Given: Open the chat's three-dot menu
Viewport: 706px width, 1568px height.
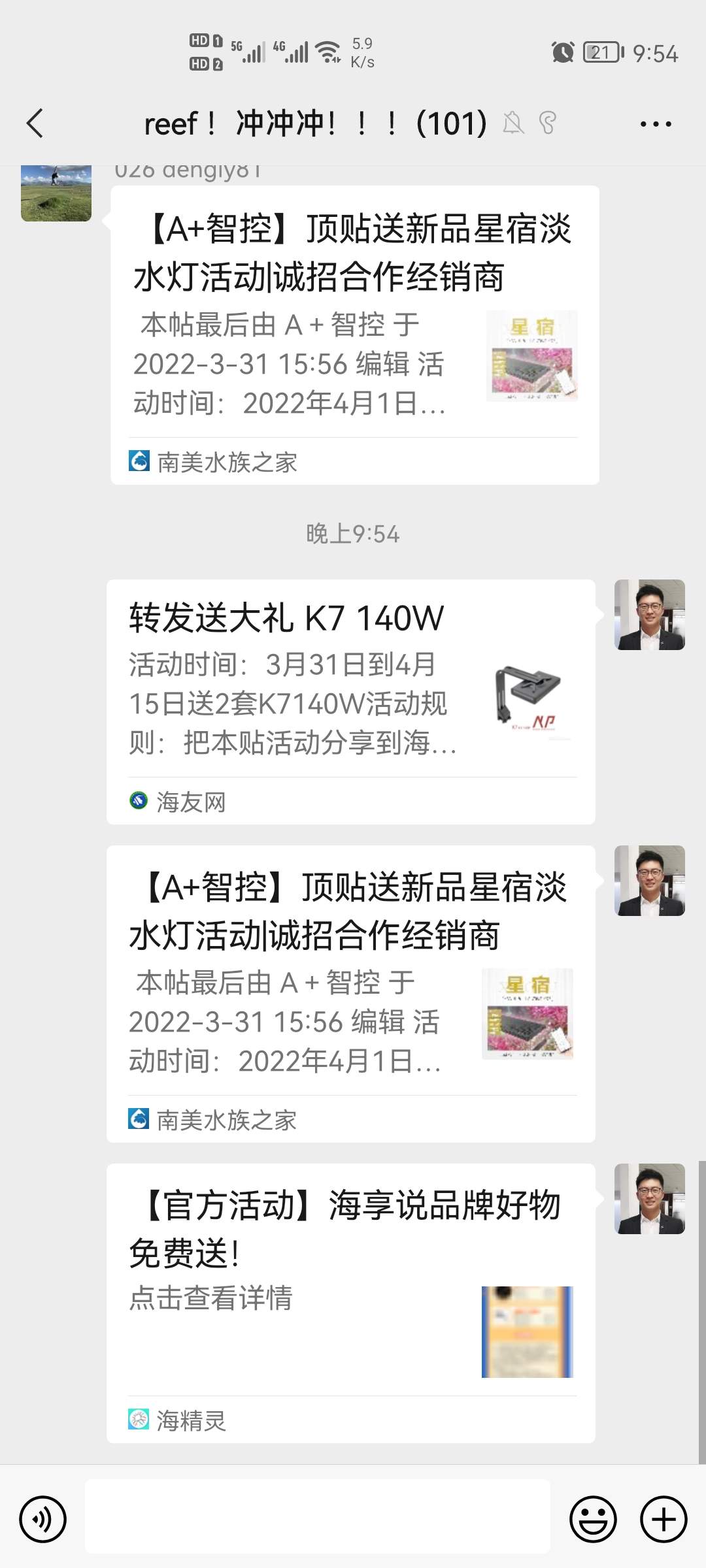Looking at the screenshot, I should pyautogui.click(x=655, y=123).
